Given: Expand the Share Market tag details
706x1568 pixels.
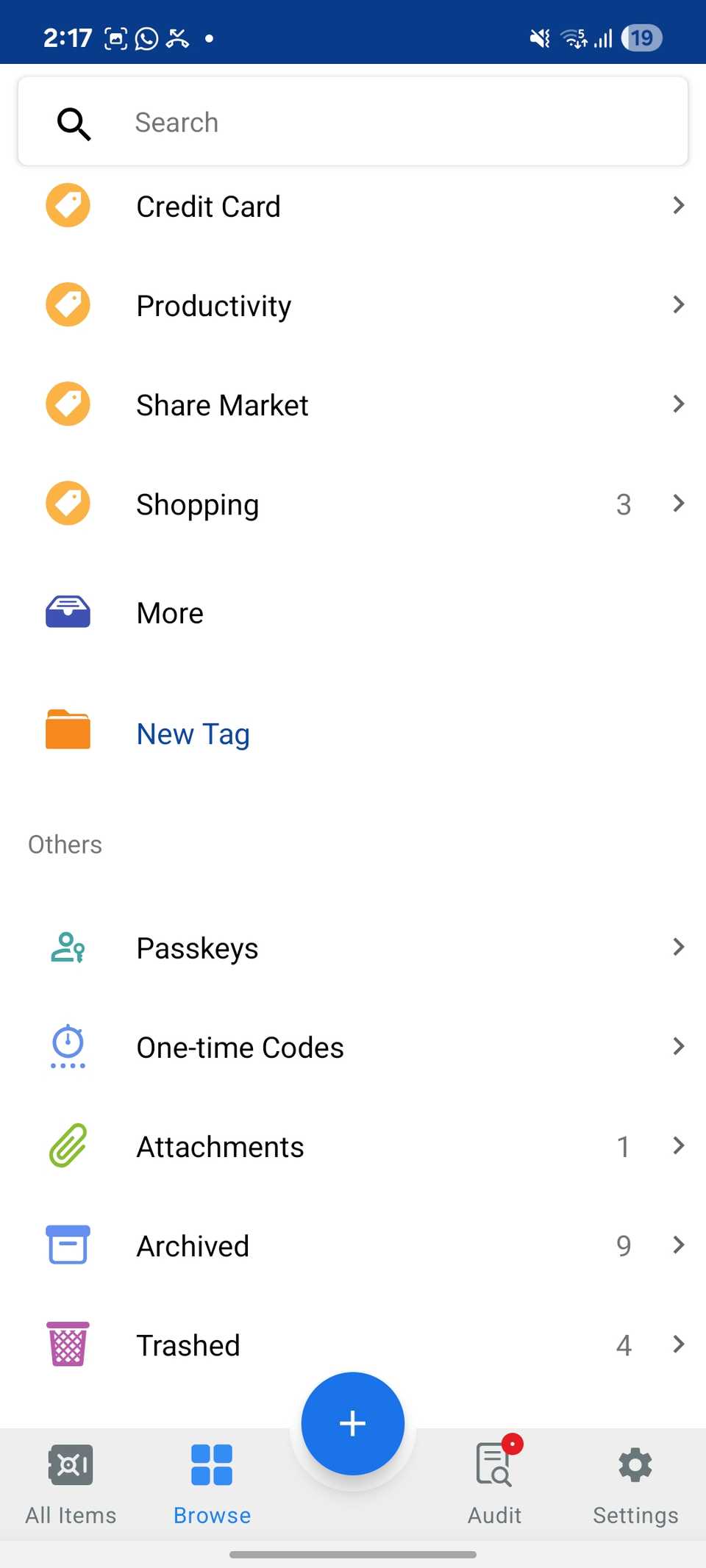Looking at the screenshot, I should click(677, 404).
